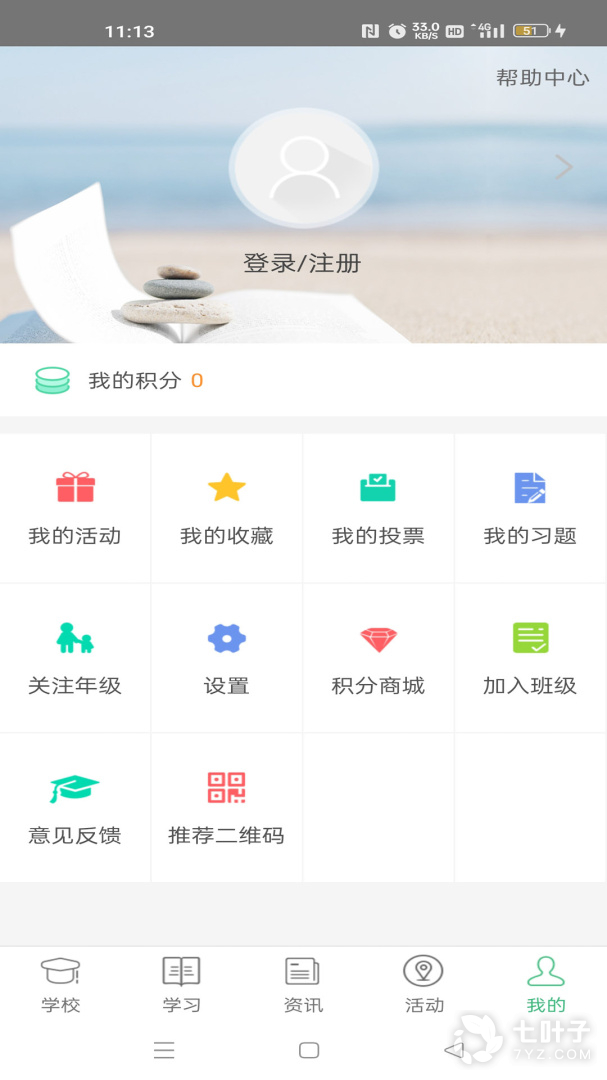The width and height of the screenshot is (607, 1080).
Task: Switch to the 学校 tab
Action: [x=61, y=985]
